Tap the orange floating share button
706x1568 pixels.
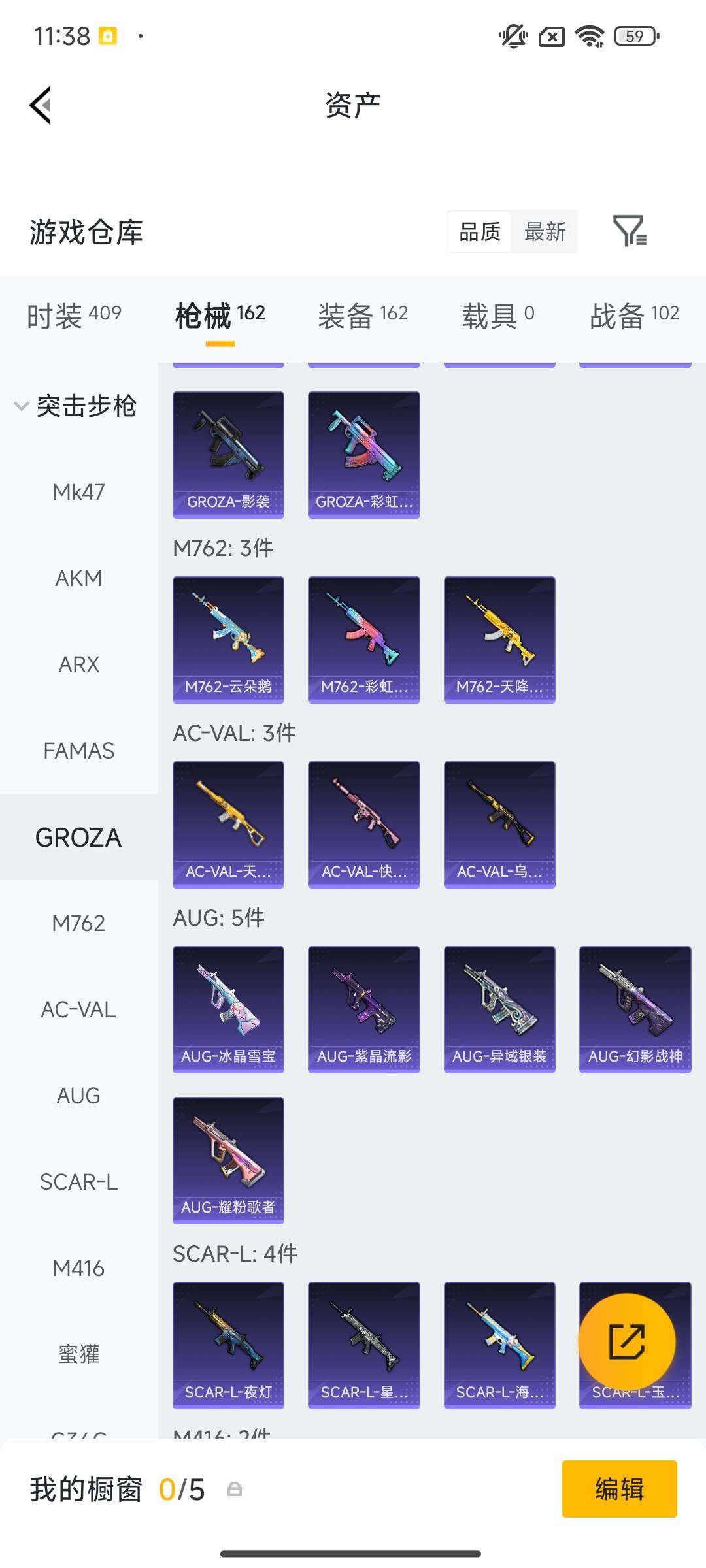627,1342
